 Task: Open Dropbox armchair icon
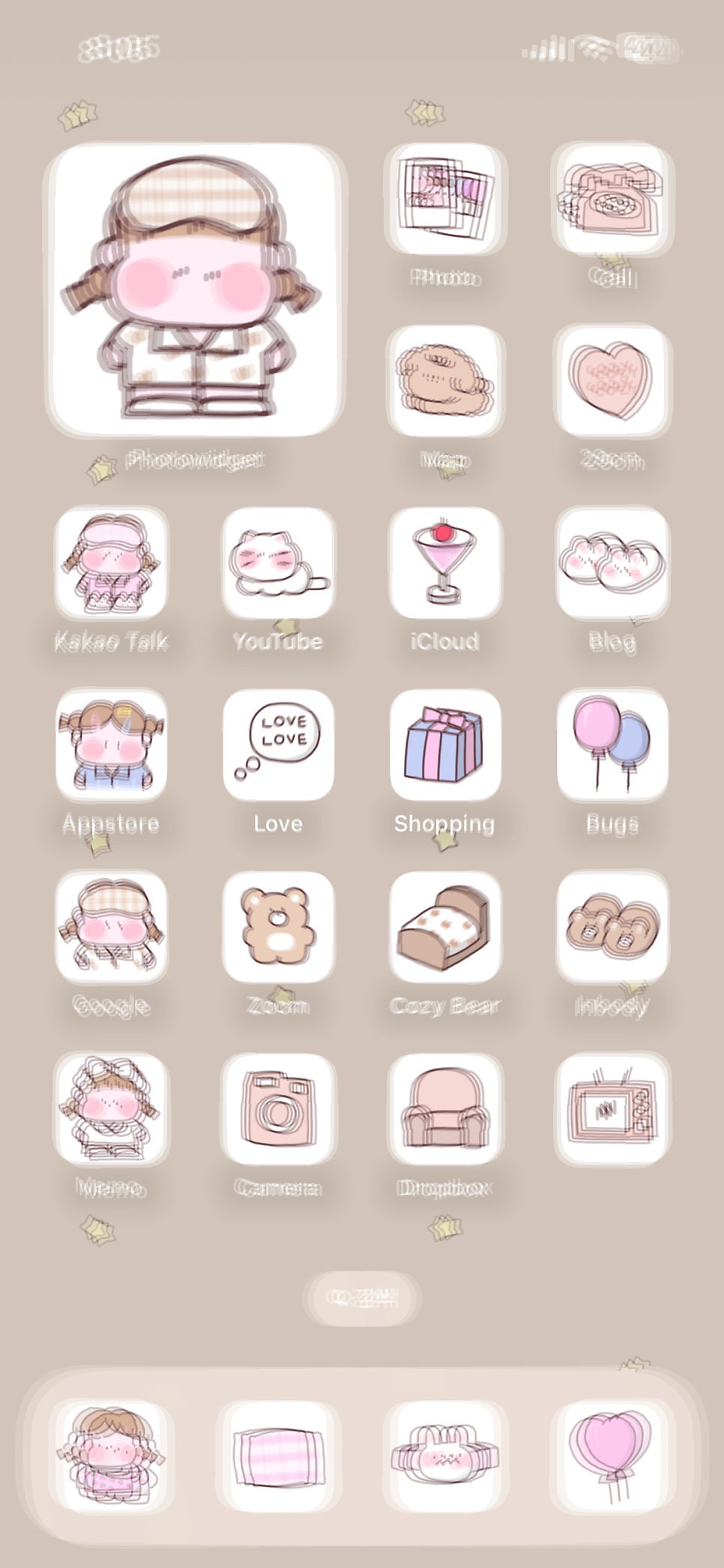(445, 1110)
